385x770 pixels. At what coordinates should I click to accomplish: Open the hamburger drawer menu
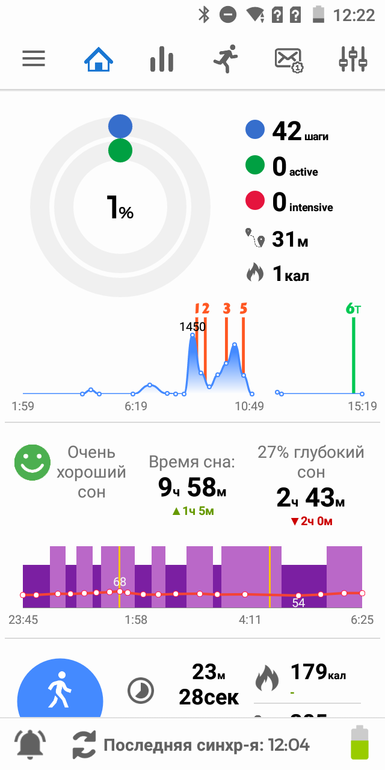click(x=34, y=59)
